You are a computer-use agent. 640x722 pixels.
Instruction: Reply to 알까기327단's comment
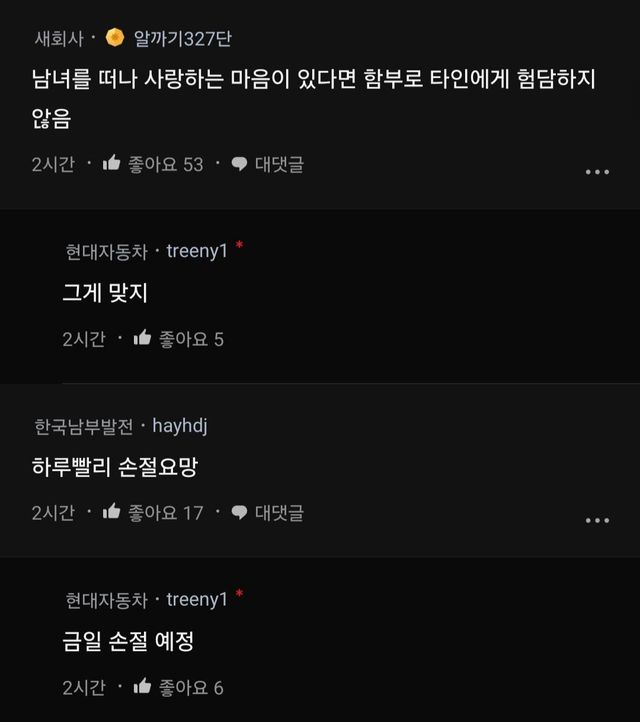(x=267, y=164)
